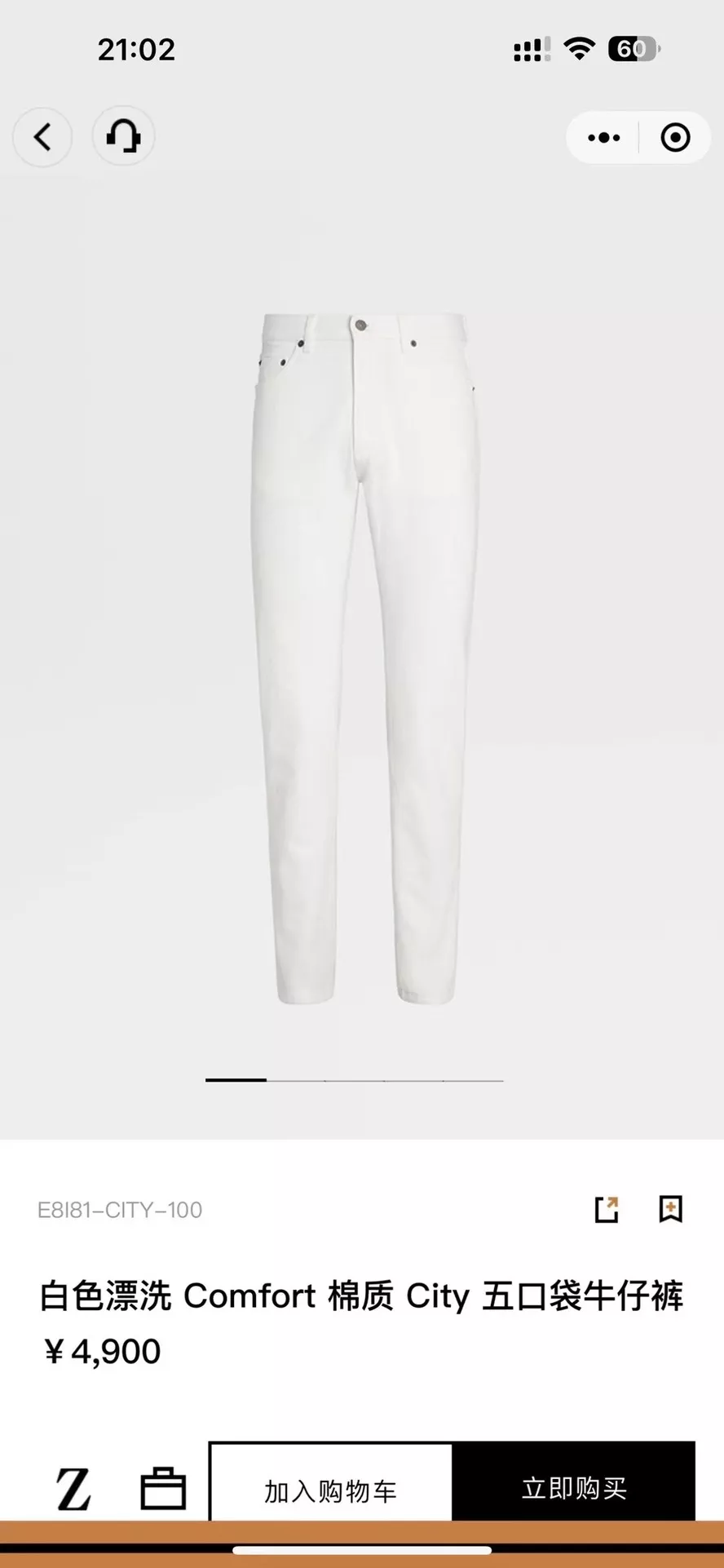Open the white jeans product photo

362,658
